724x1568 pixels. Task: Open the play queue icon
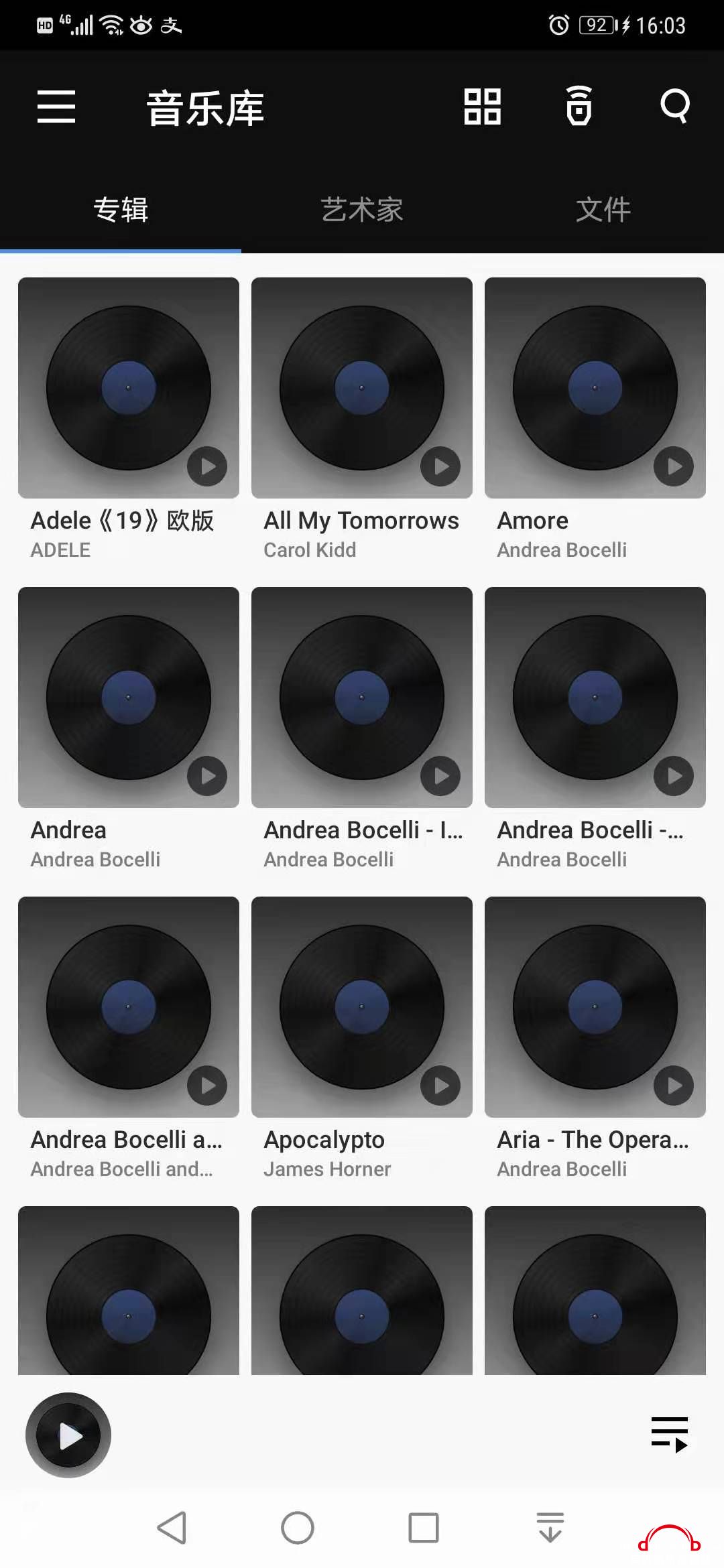pos(669,1435)
